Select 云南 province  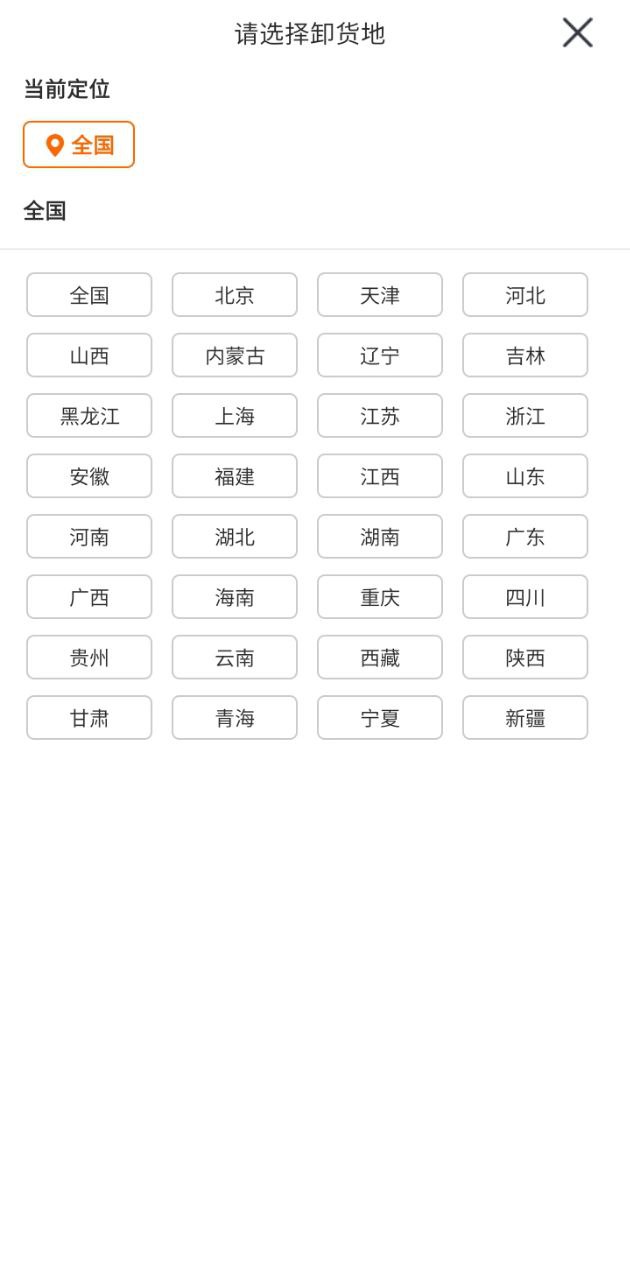coord(235,657)
